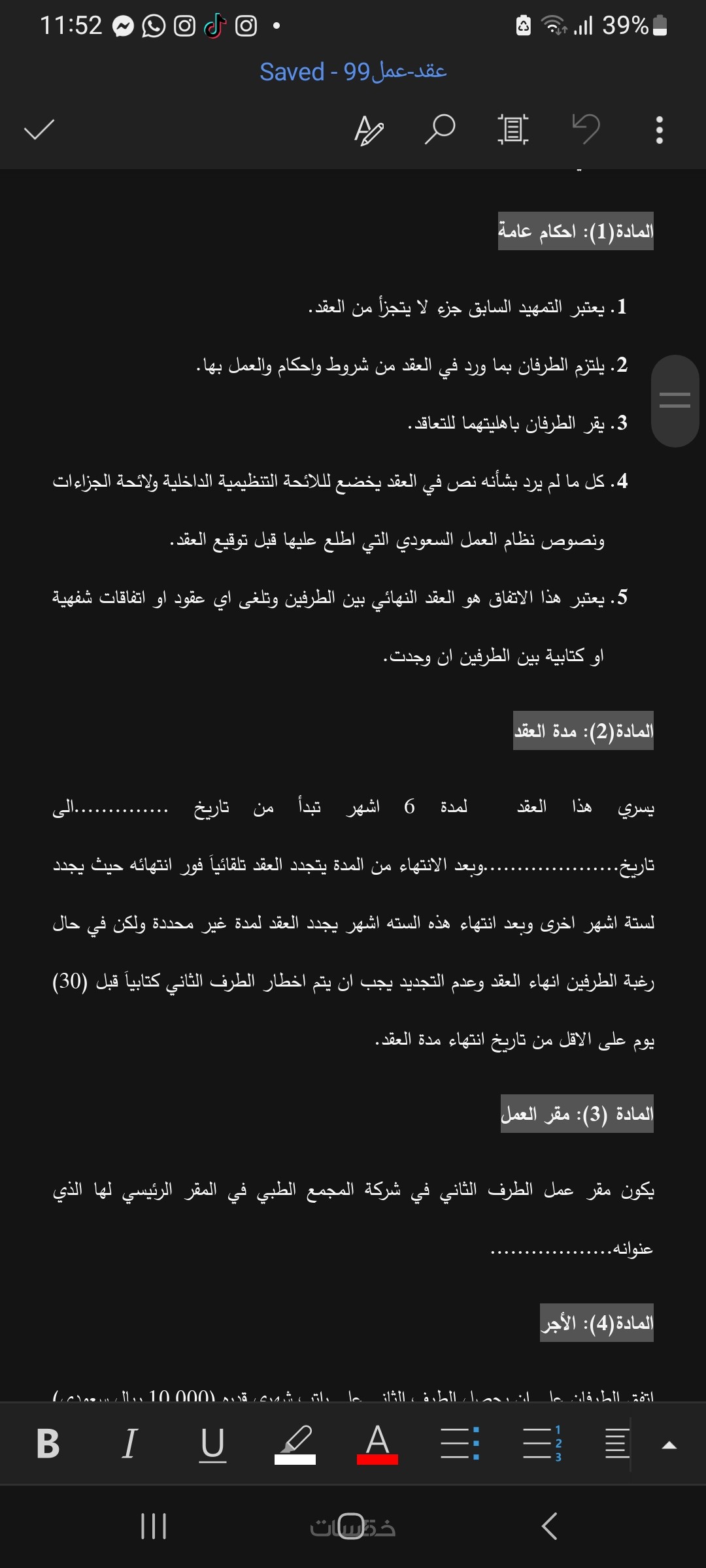Open the three-dot overflow menu

[x=659, y=129]
